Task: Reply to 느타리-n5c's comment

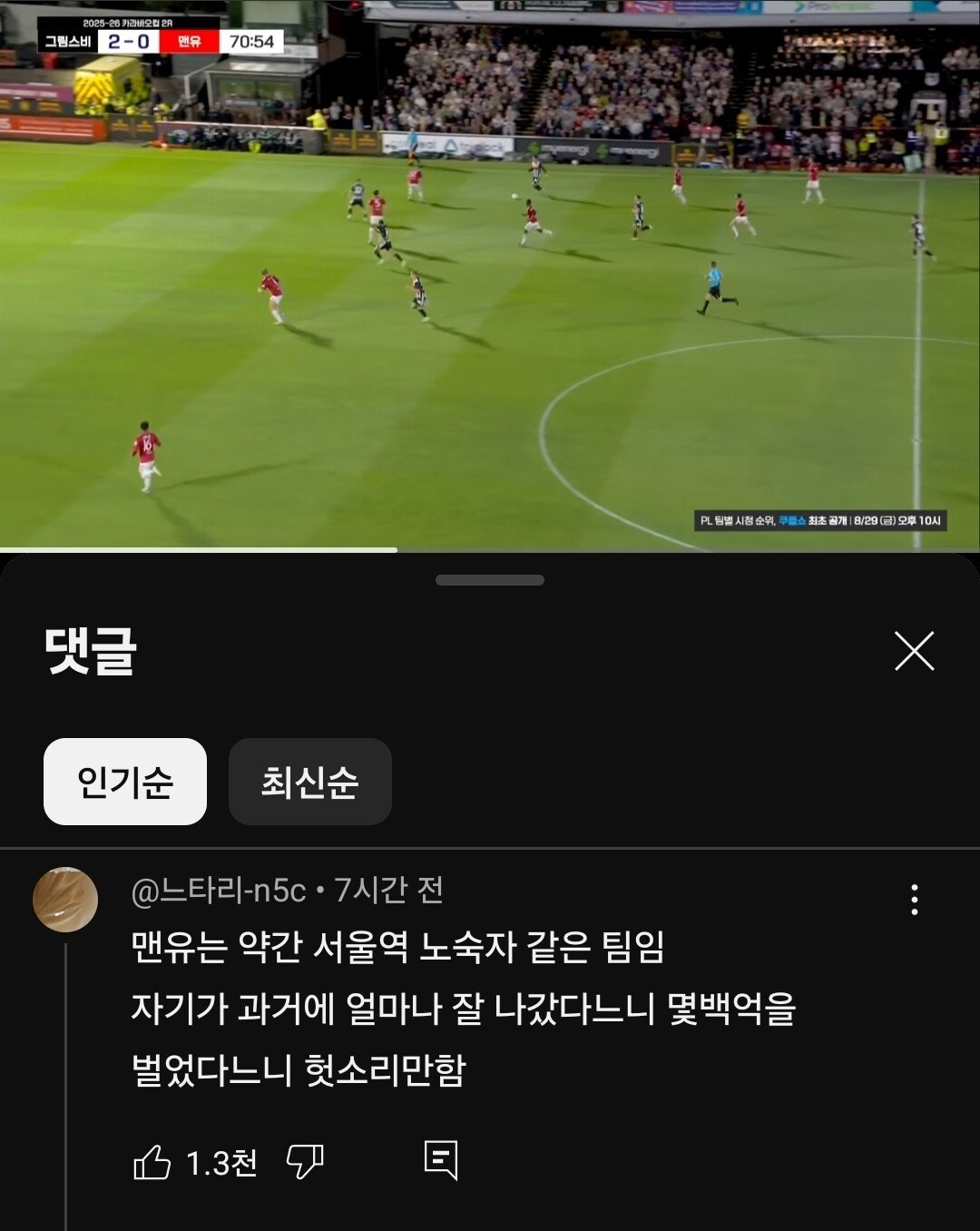Action: pyautogui.click(x=441, y=1160)
